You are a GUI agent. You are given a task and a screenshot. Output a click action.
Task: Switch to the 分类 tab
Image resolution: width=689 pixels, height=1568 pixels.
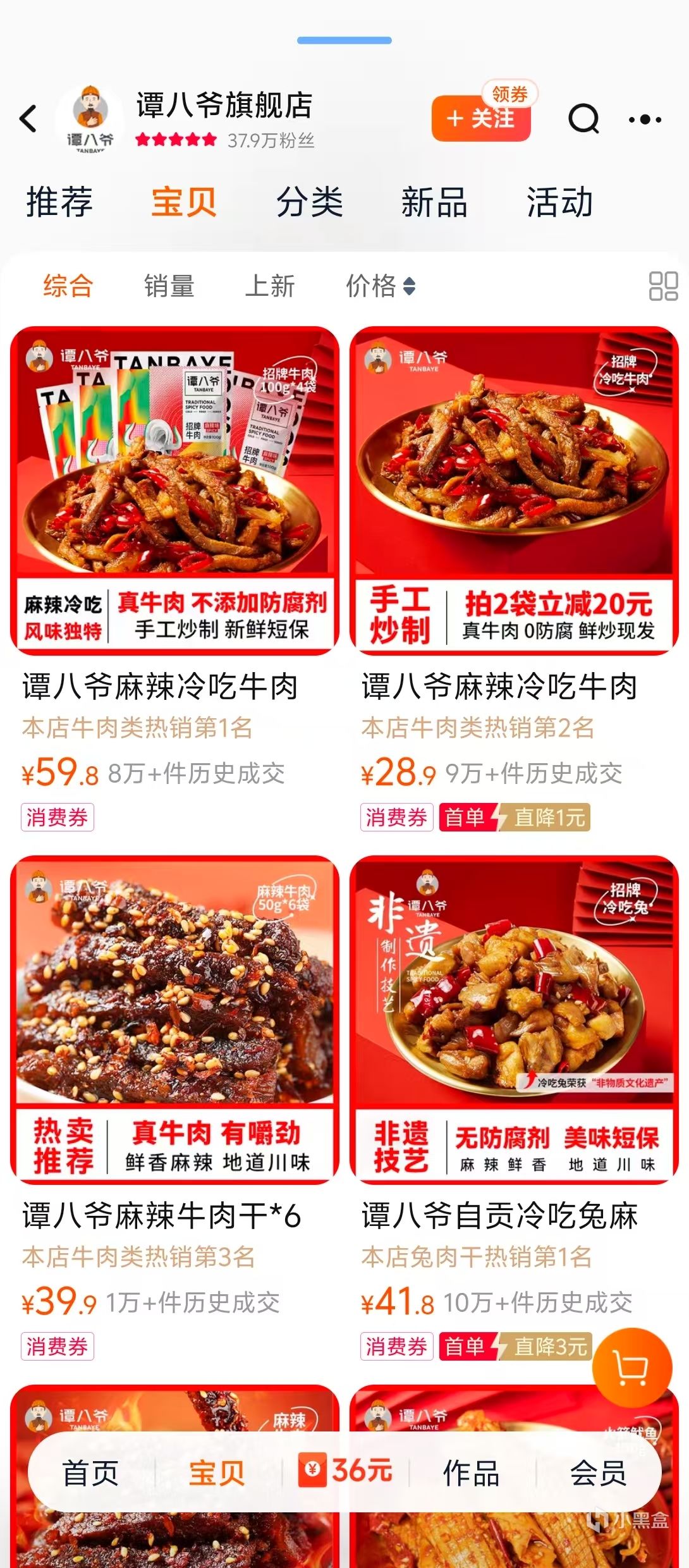click(310, 202)
